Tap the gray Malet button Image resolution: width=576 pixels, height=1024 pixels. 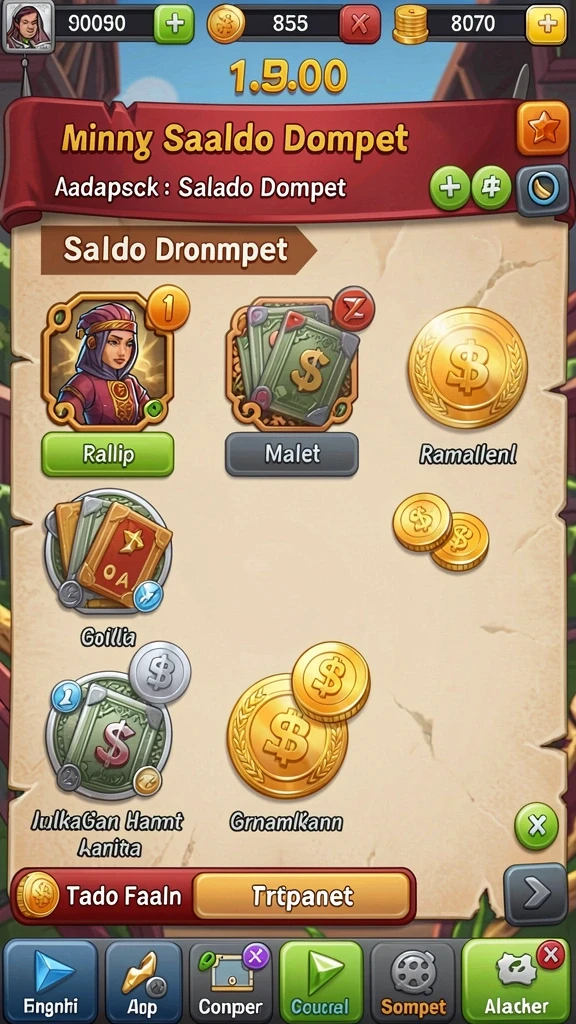(x=292, y=454)
